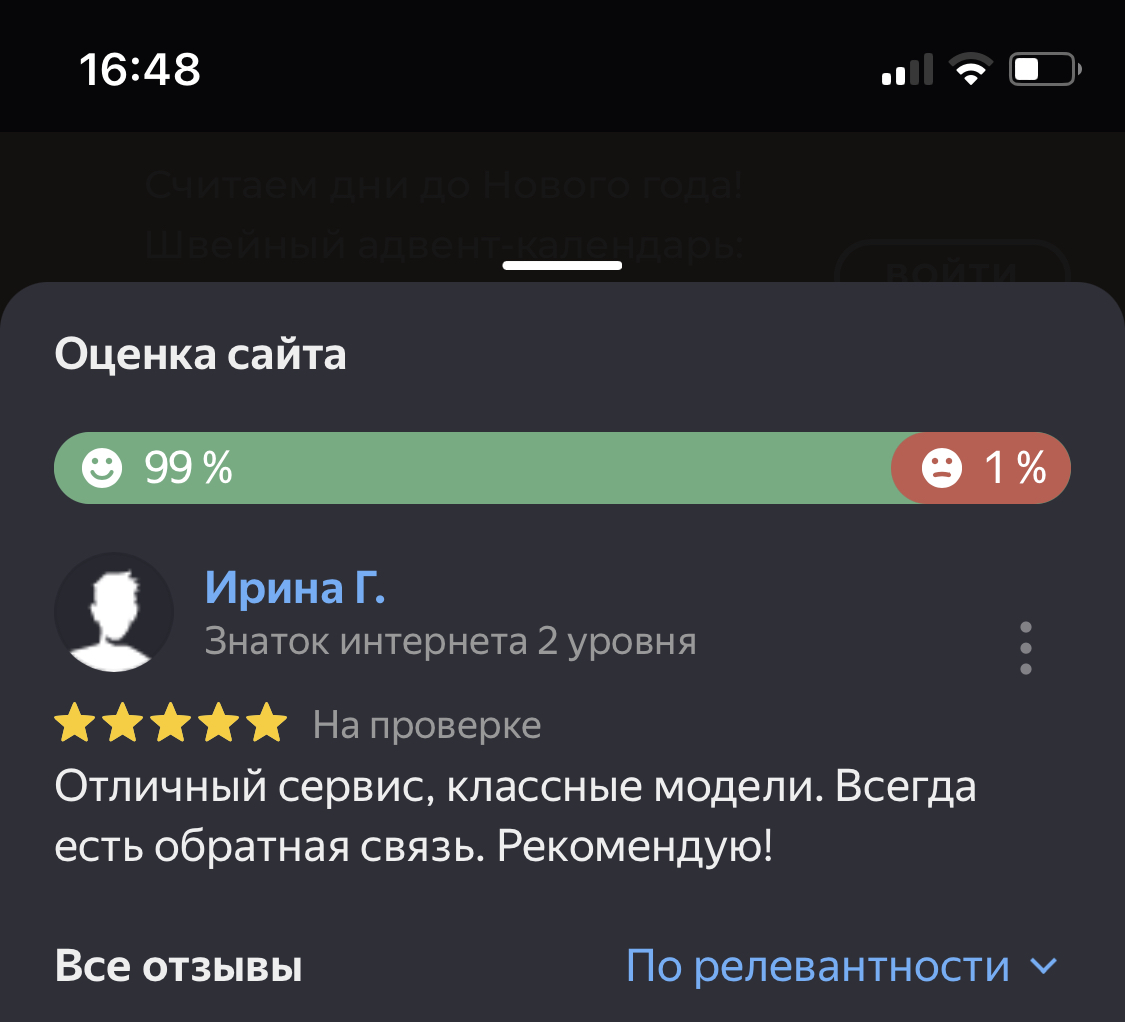Open the overflow menu on Ирина Г.'s review
Screen dimensions: 1125x1022
tap(1025, 648)
